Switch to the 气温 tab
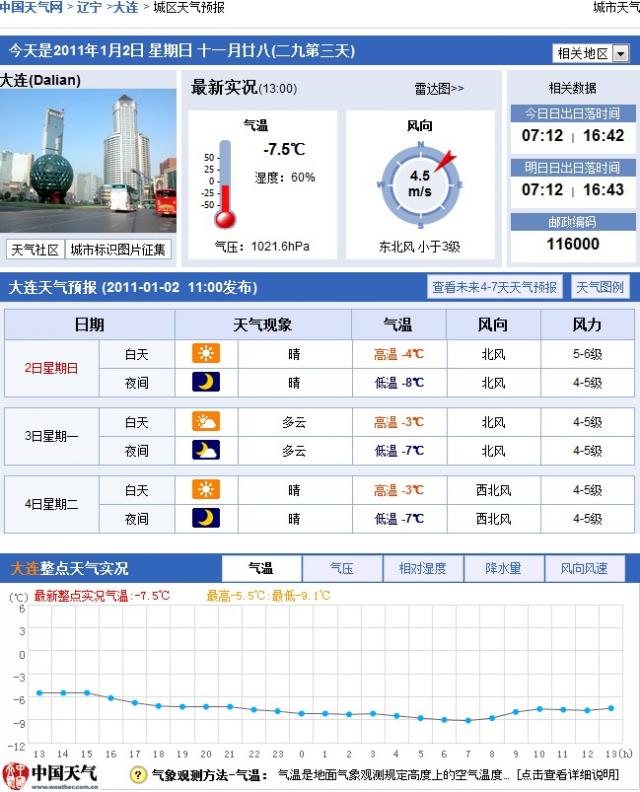The image size is (640, 792). tap(261, 568)
